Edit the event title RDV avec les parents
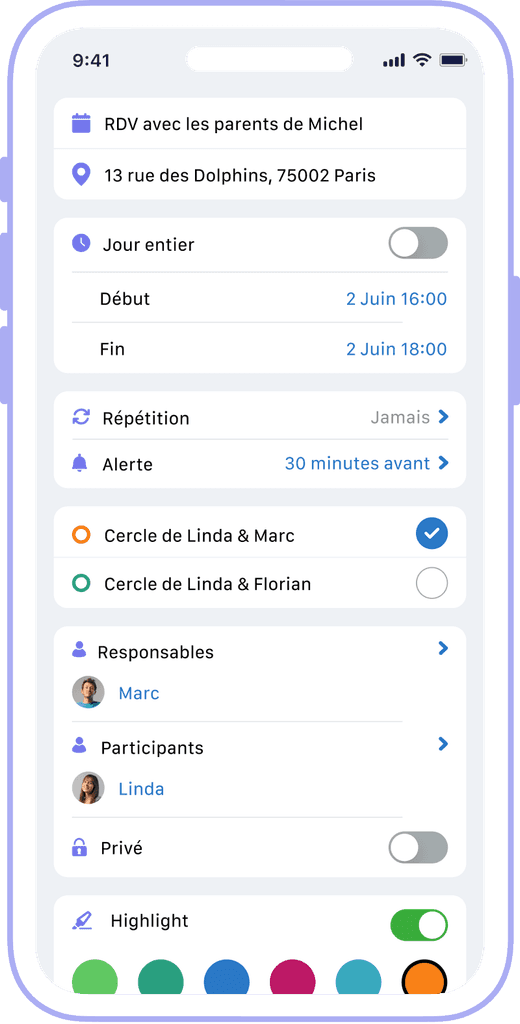Screen dimensions: 520x1024 pos(259,124)
